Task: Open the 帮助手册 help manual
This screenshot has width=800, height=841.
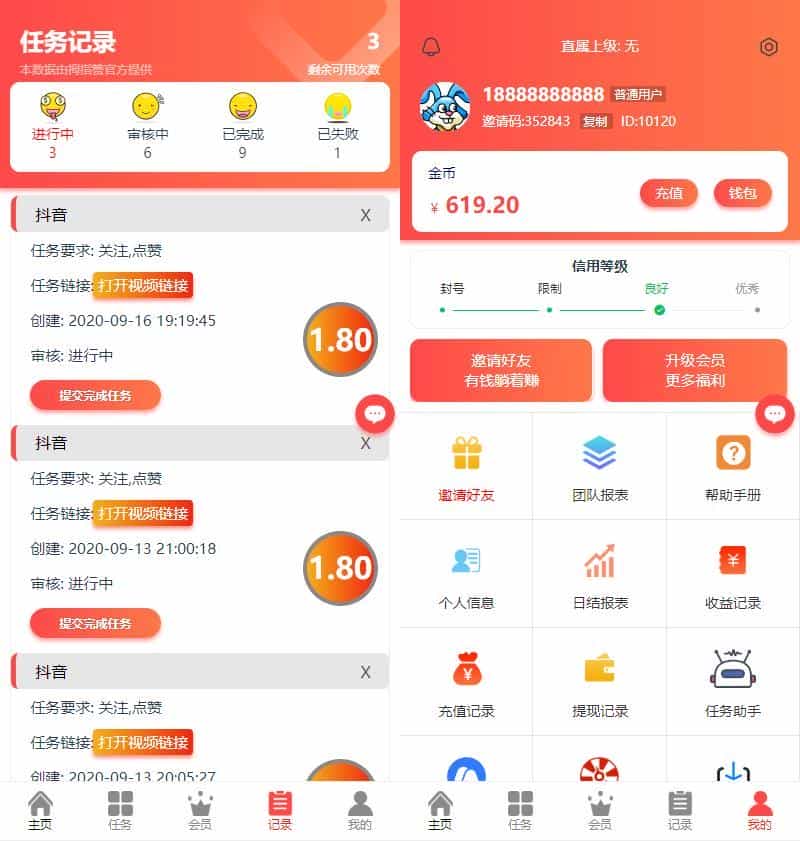Action: pos(733,467)
